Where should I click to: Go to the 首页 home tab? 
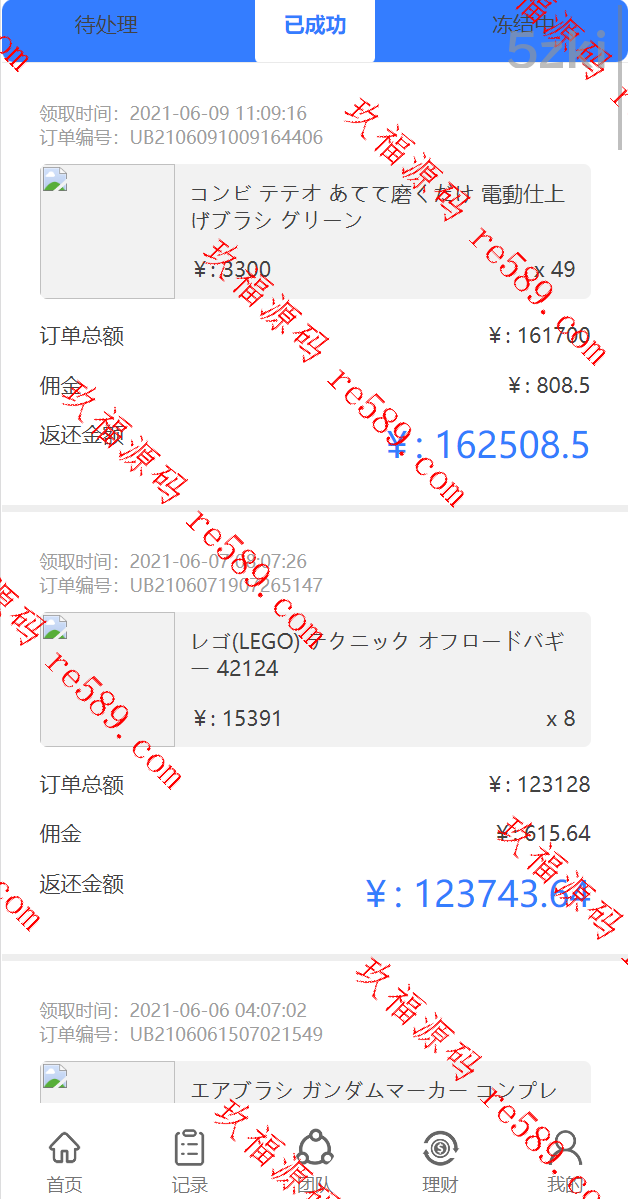pyautogui.click(x=64, y=1162)
